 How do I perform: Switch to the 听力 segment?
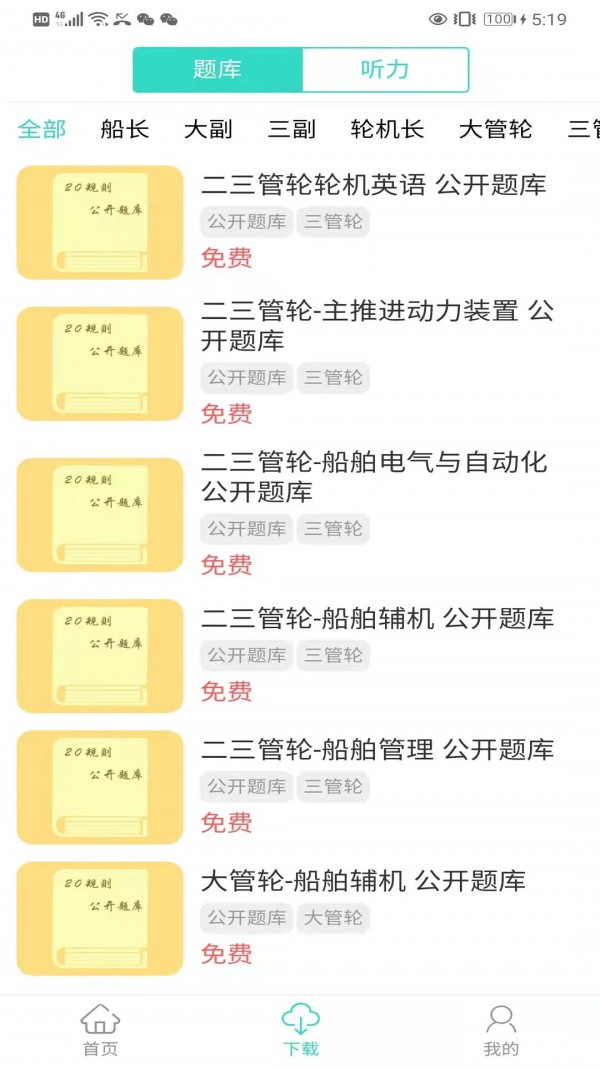(x=385, y=70)
